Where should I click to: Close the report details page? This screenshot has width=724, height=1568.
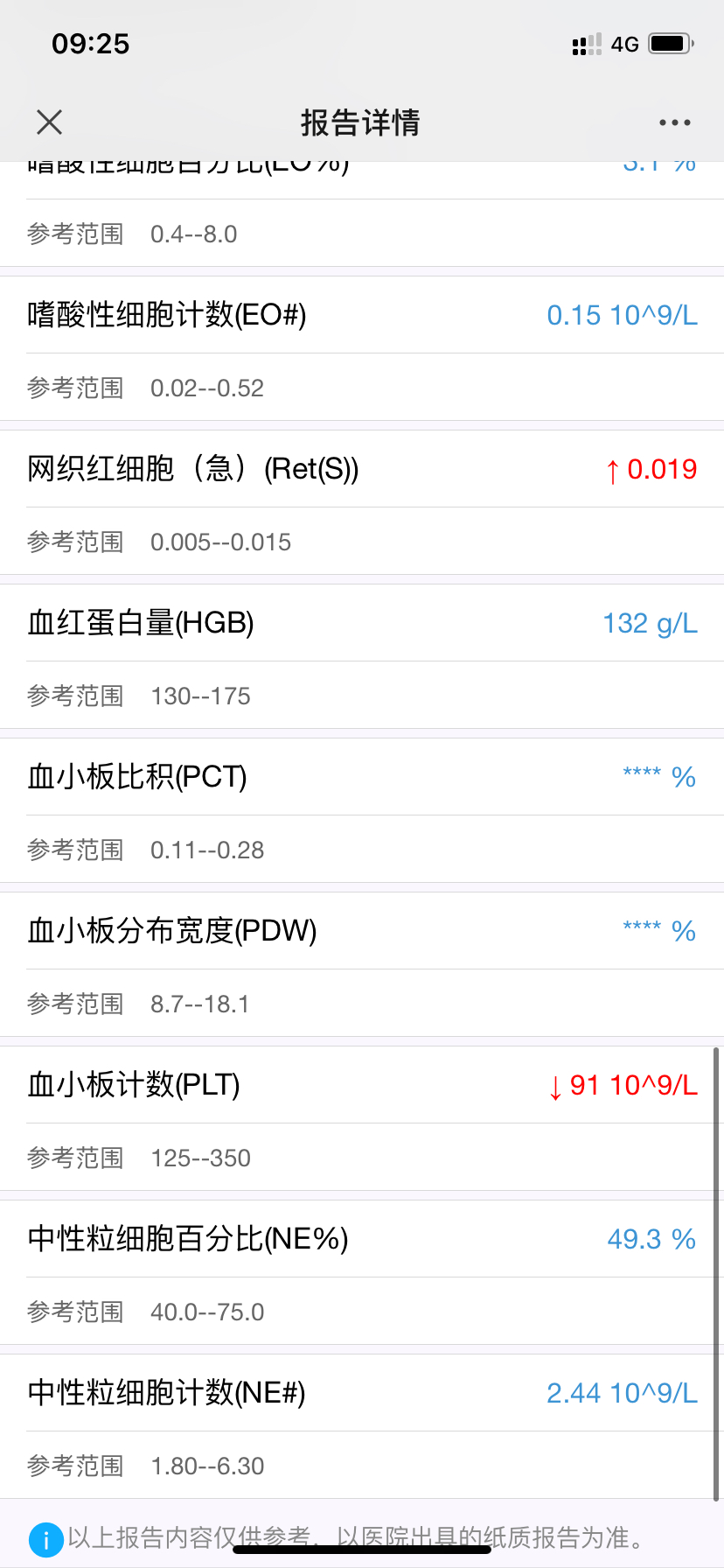click(x=50, y=122)
